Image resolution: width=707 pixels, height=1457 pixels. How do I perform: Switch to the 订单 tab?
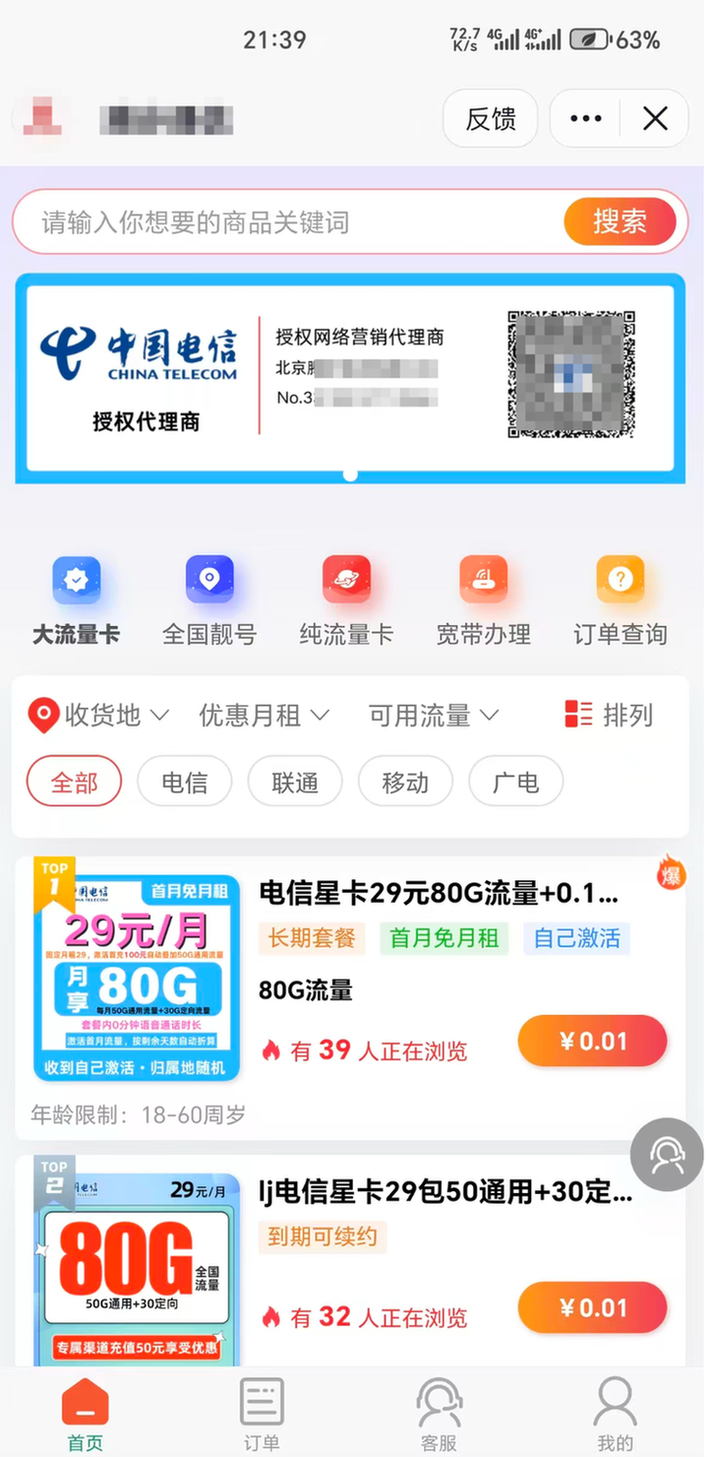pyautogui.click(x=262, y=1413)
